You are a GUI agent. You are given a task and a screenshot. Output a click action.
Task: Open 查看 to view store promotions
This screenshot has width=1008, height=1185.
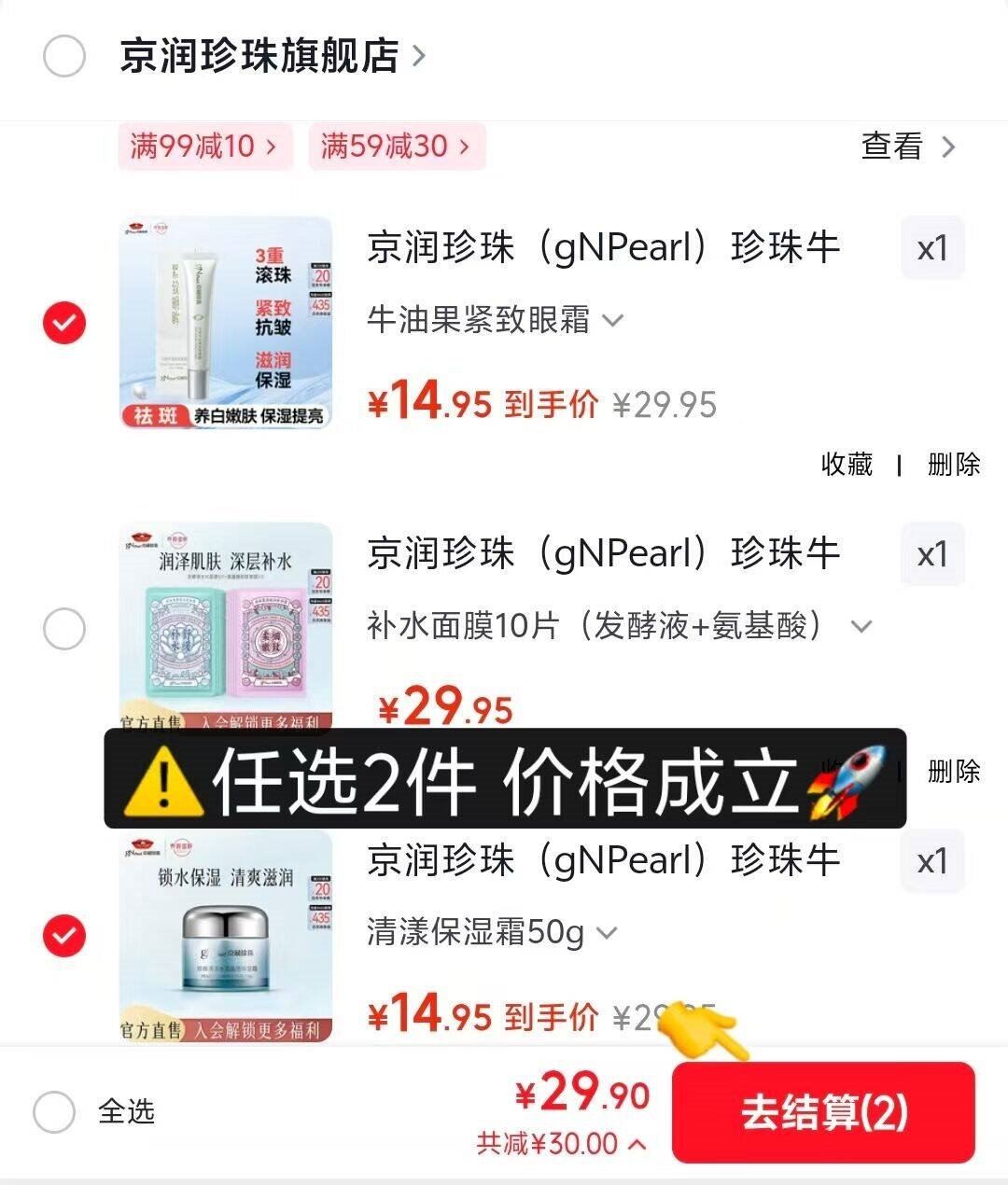point(907,146)
